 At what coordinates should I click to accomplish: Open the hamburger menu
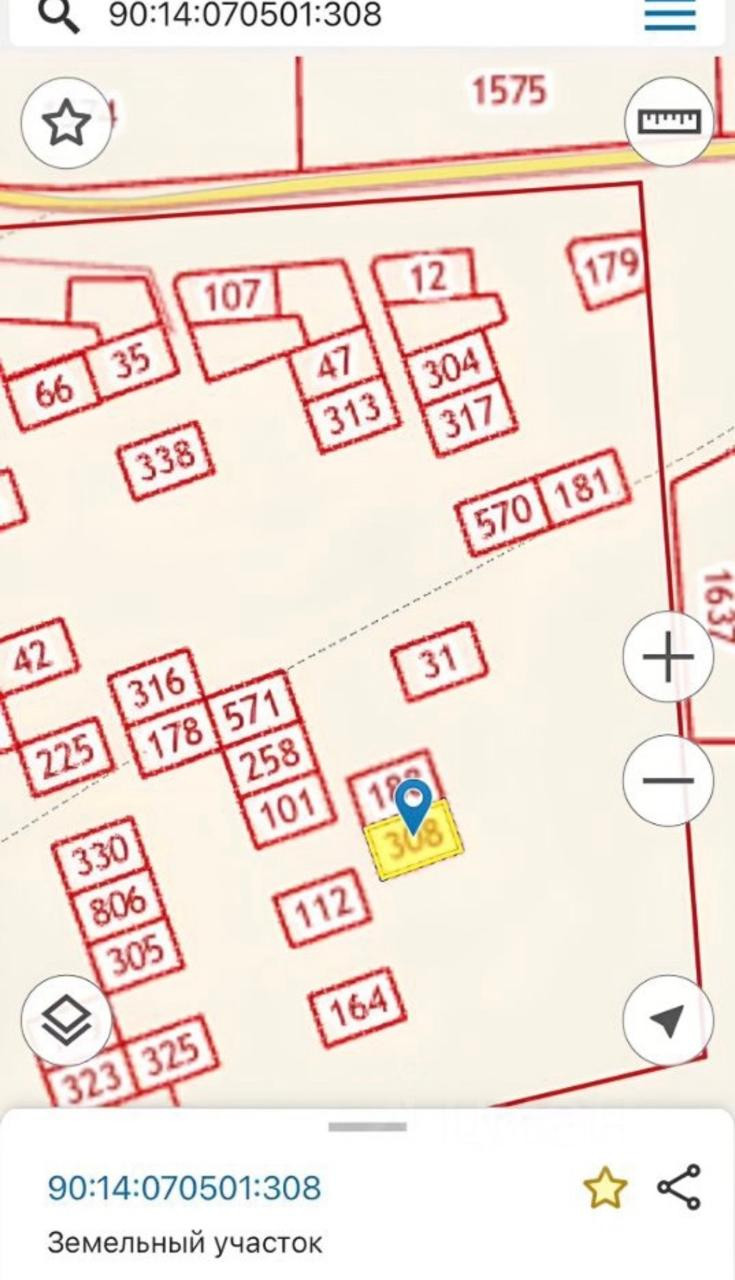tap(670, 14)
